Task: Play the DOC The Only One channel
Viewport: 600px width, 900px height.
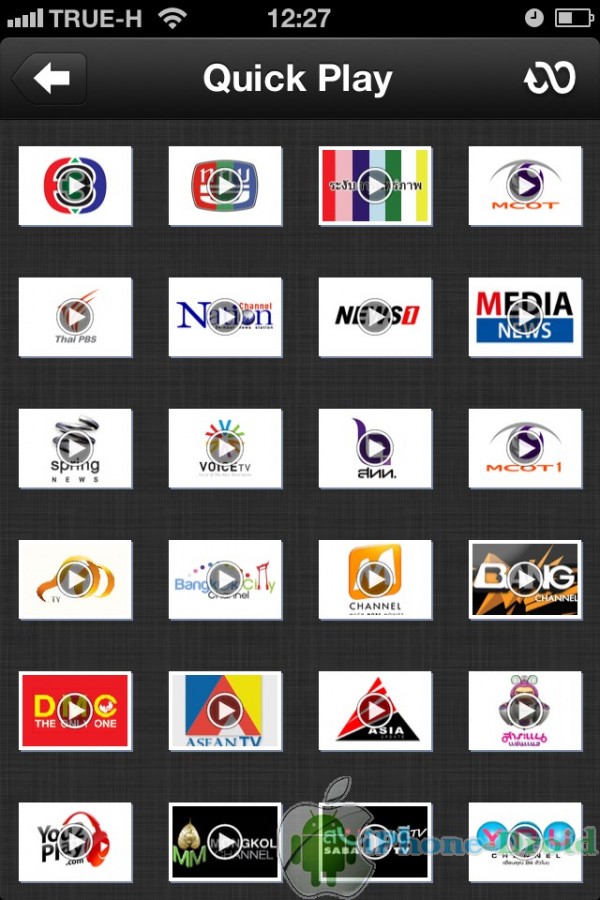Action: click(x=75, y=710)
